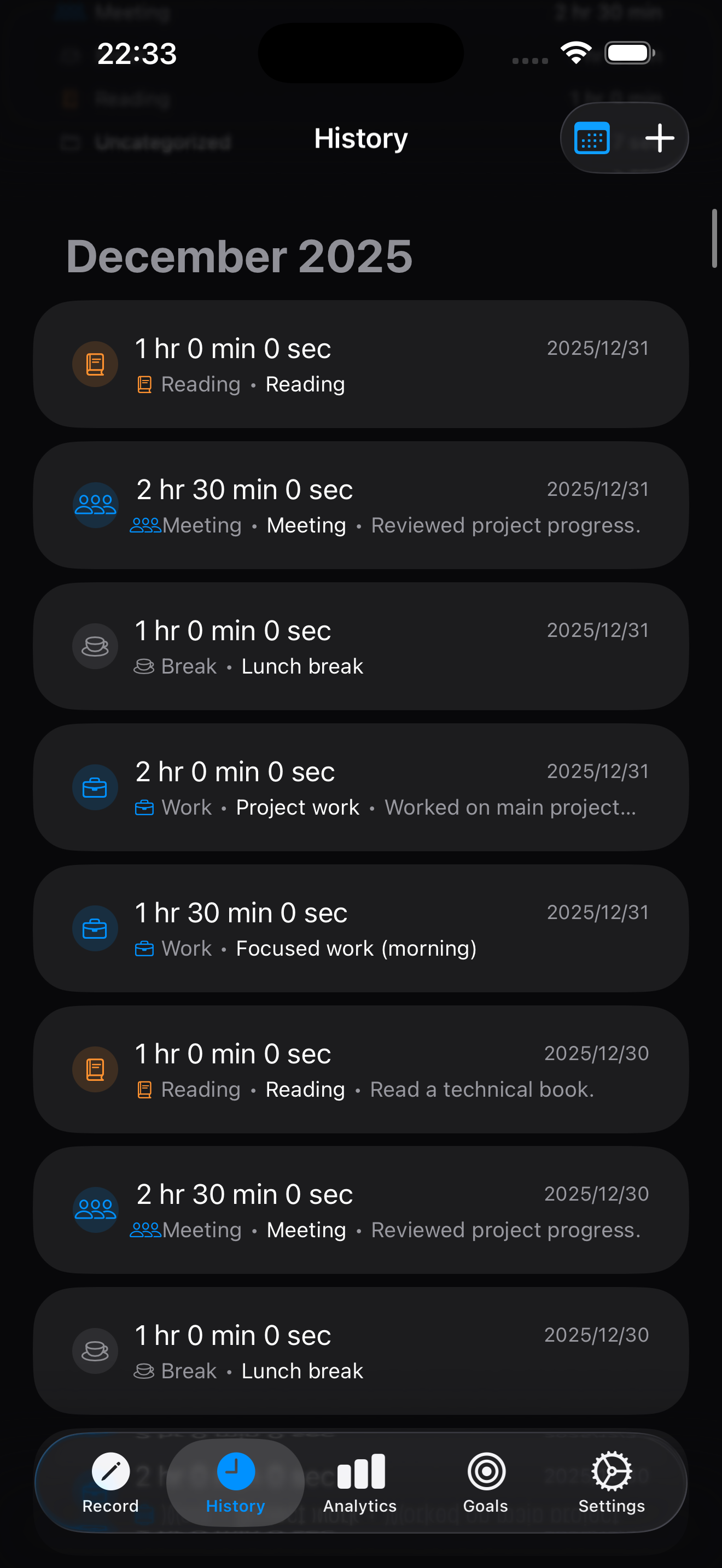Select the History tab

coord(235,1483)
